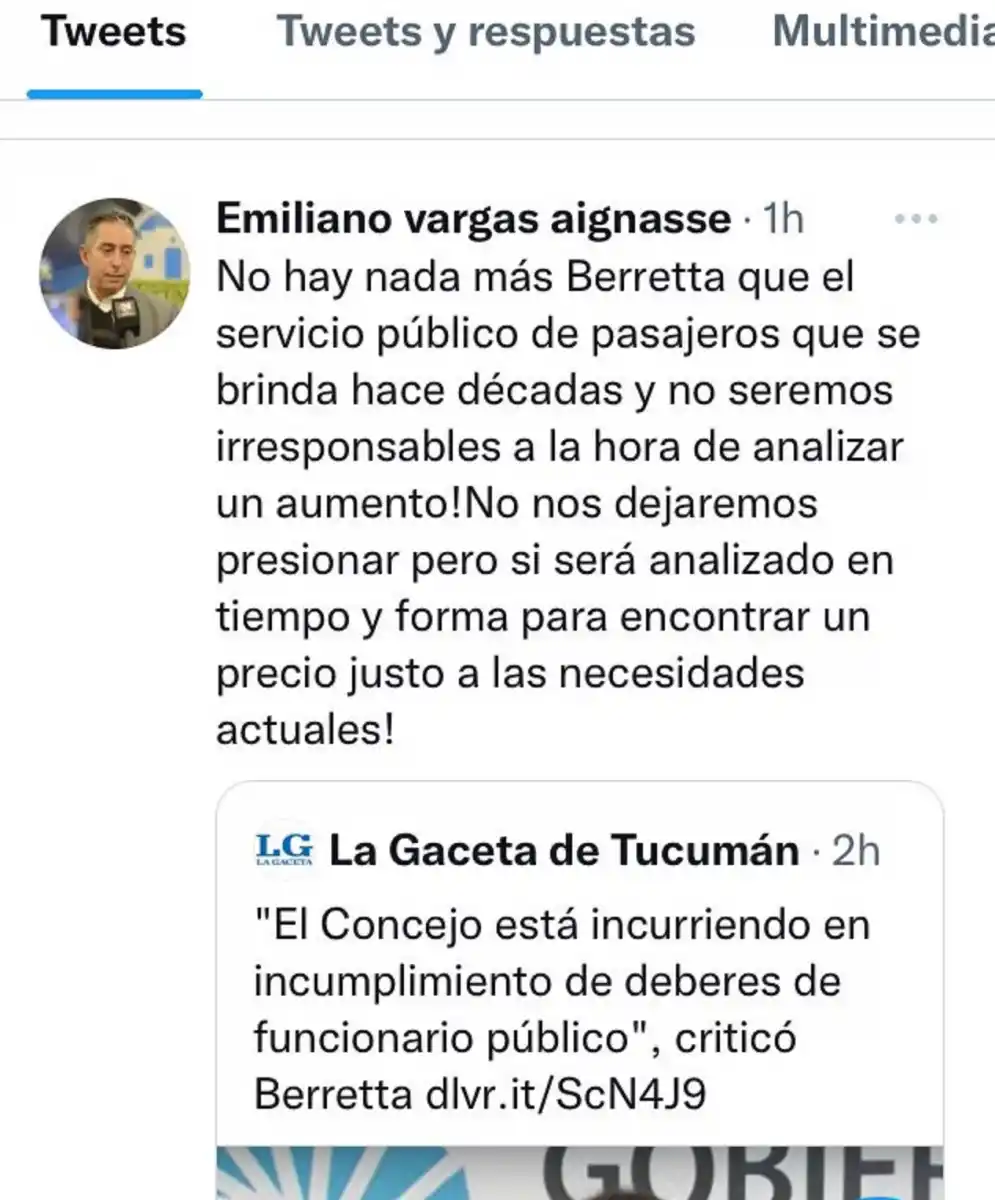The image size is (995, 1200).
Task: Switch to the Tweets y respuestas tab
Action: click(x=487, y=32)
